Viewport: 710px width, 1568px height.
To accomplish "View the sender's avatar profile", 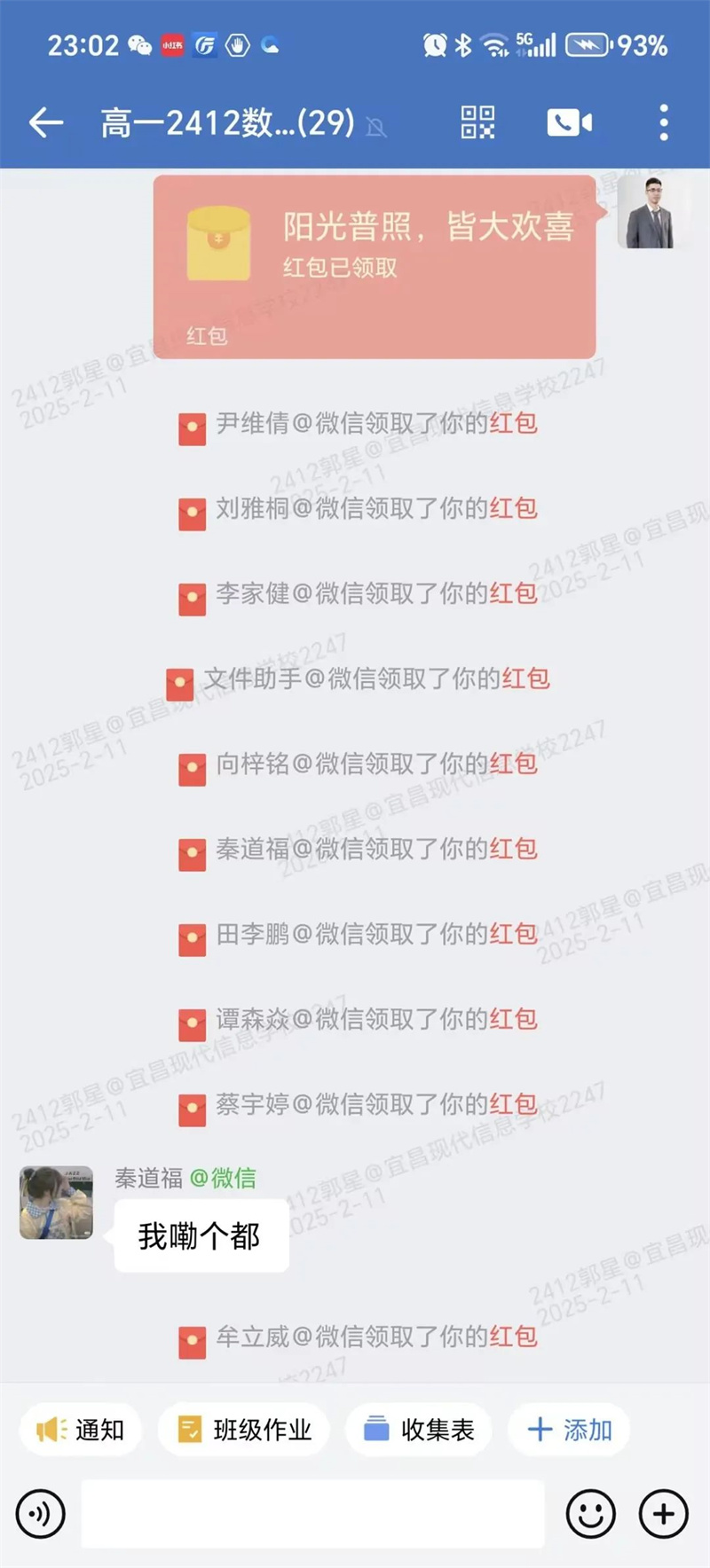I will [x=651, y=211].
